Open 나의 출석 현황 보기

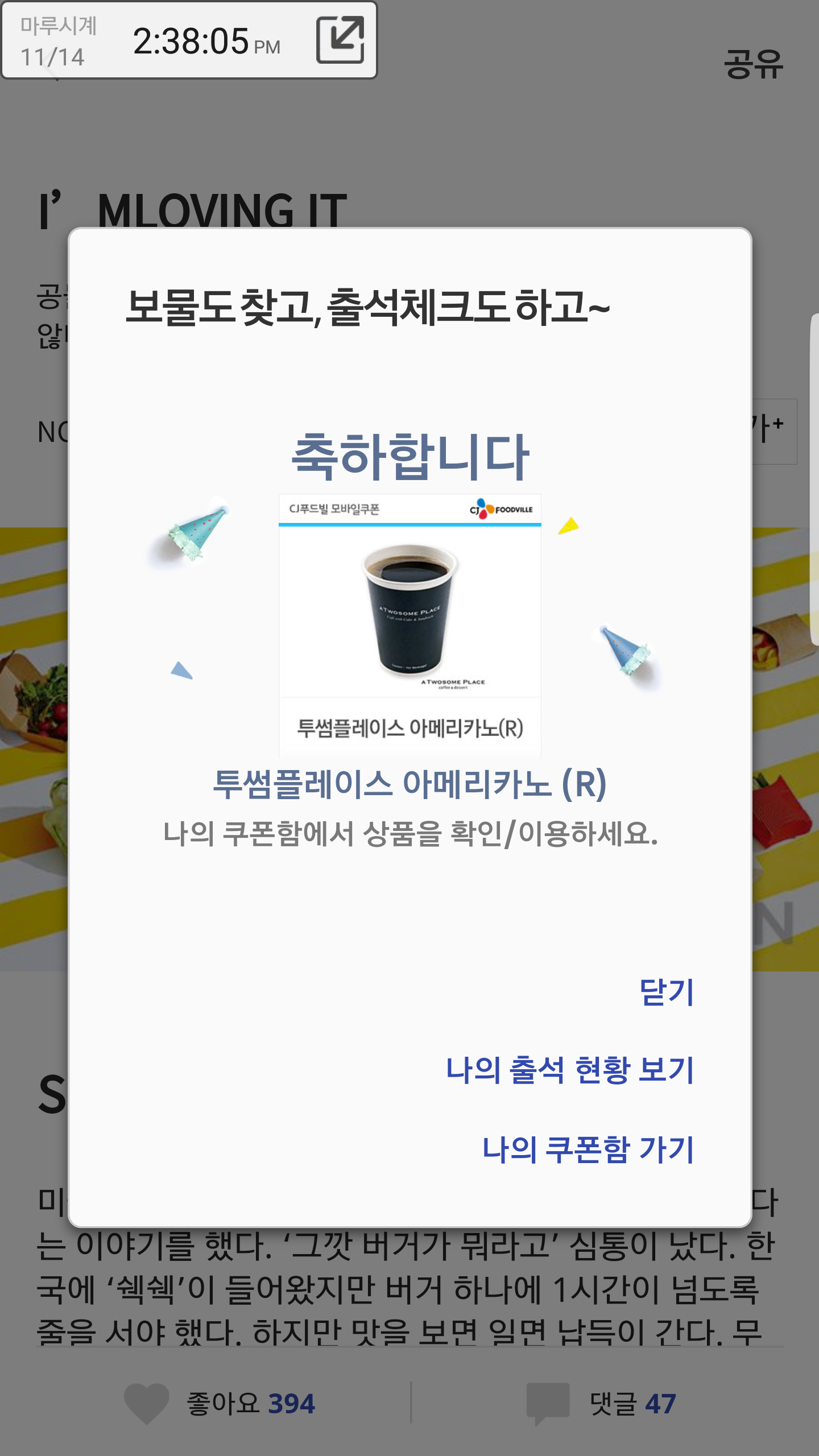(569, 1070)
